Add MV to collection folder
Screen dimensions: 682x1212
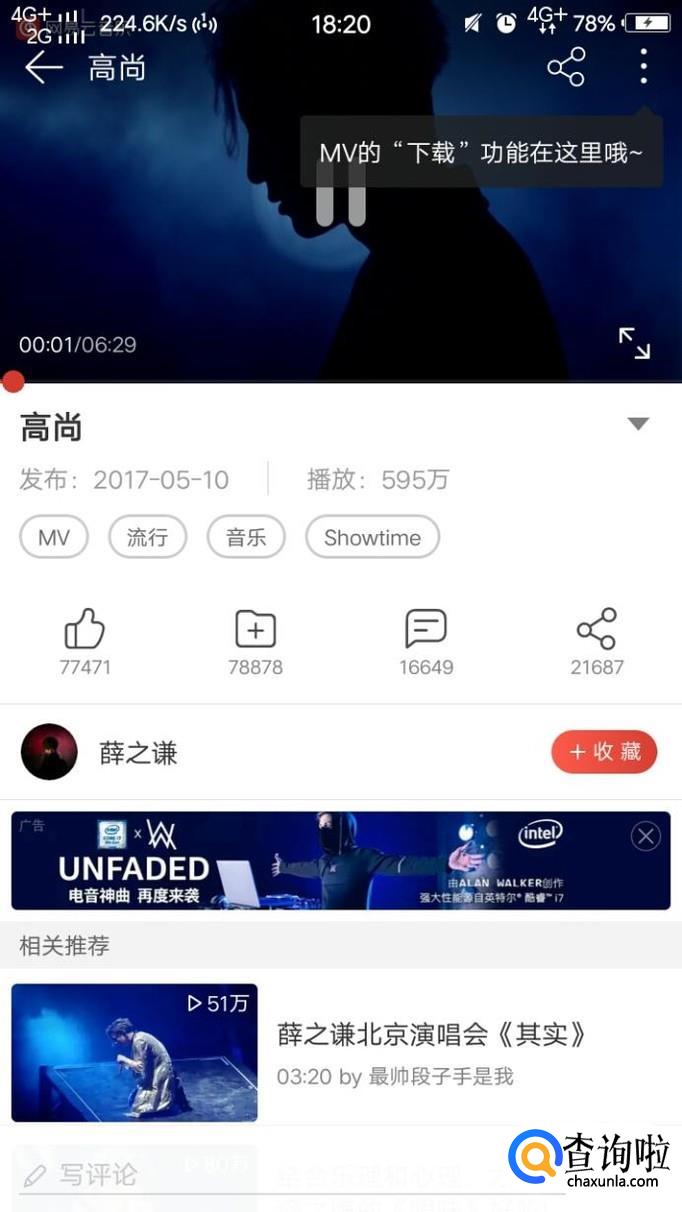click(255, 642)
